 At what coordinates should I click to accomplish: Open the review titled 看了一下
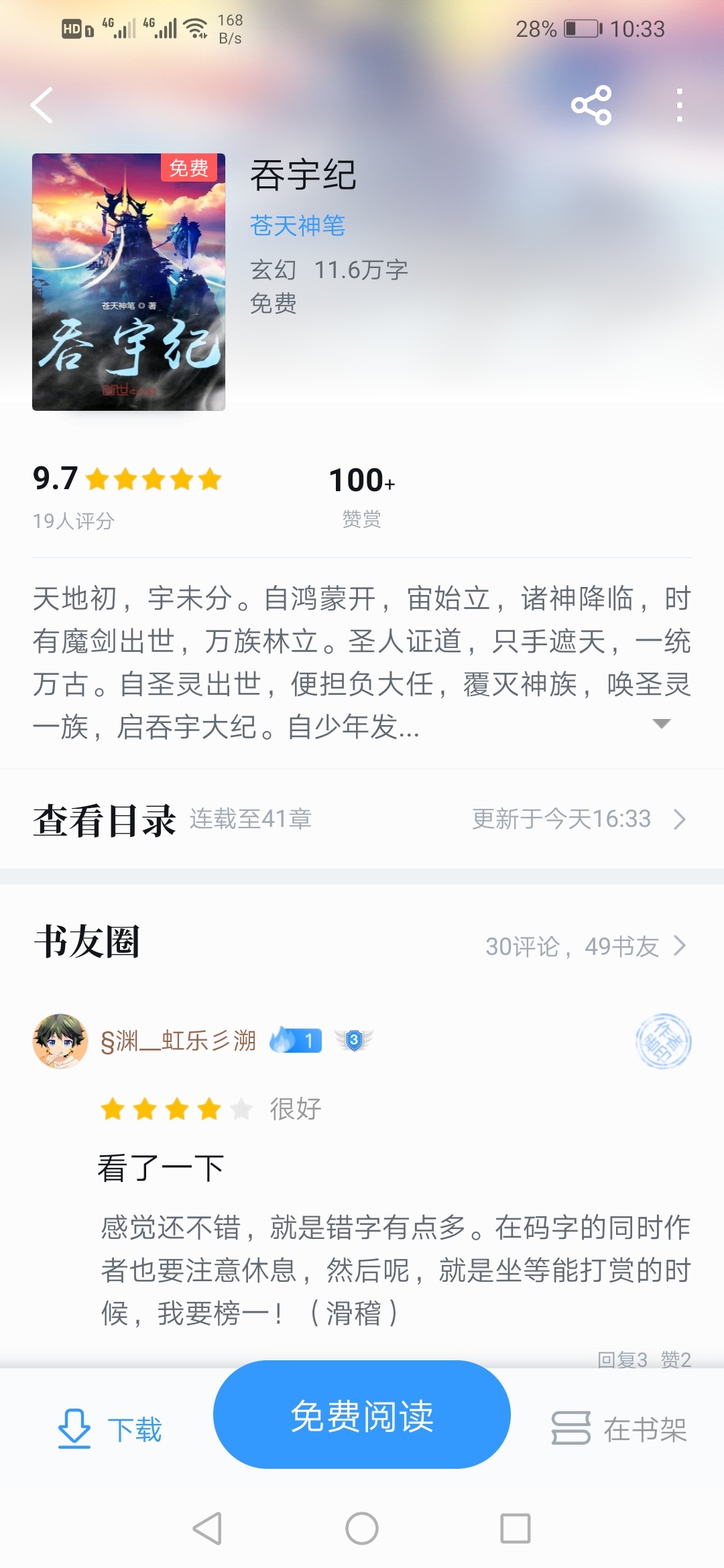pyautogui.click(x=161, y=1169)
